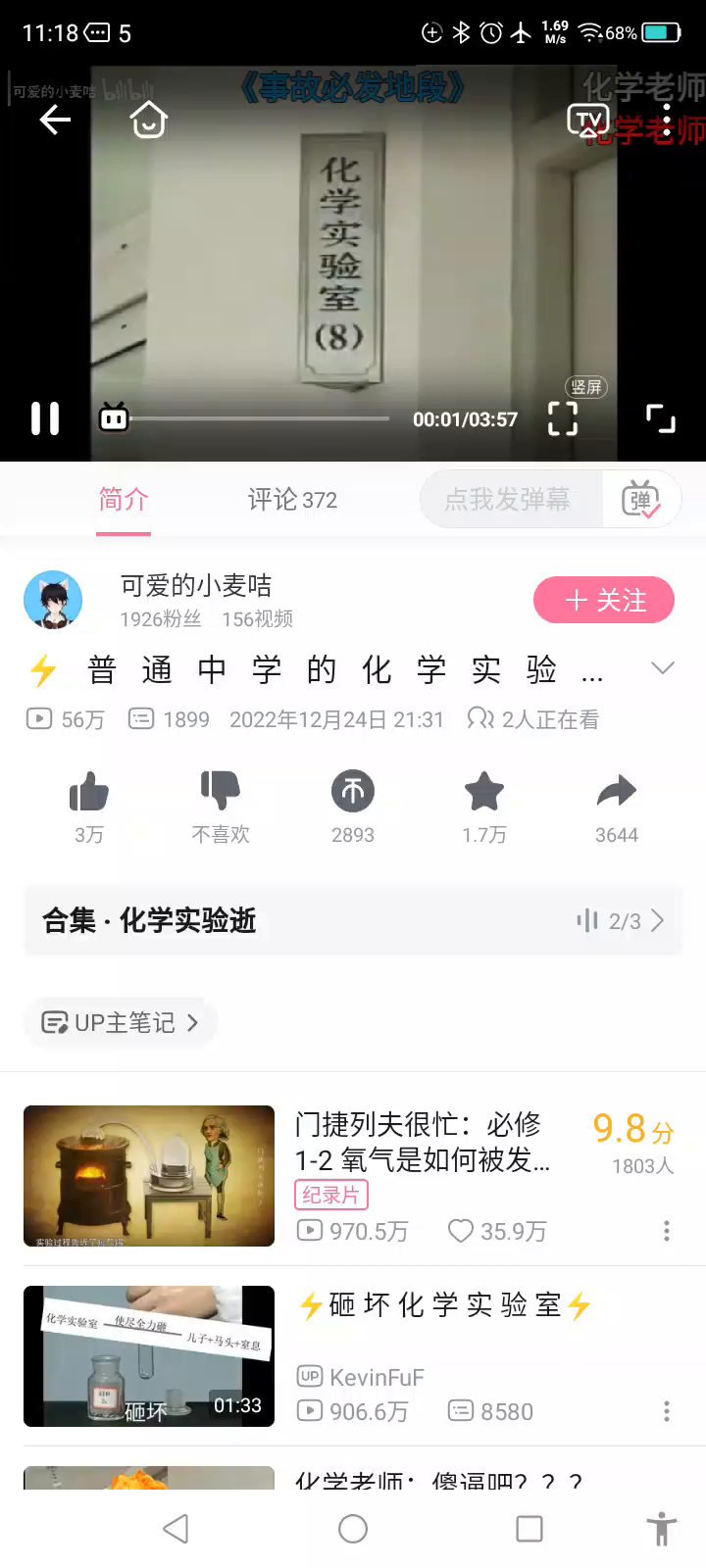The width and height of the screenshot is (706, 1568).
Task: Enter fullscreen video mode
Action: (661, 418)
